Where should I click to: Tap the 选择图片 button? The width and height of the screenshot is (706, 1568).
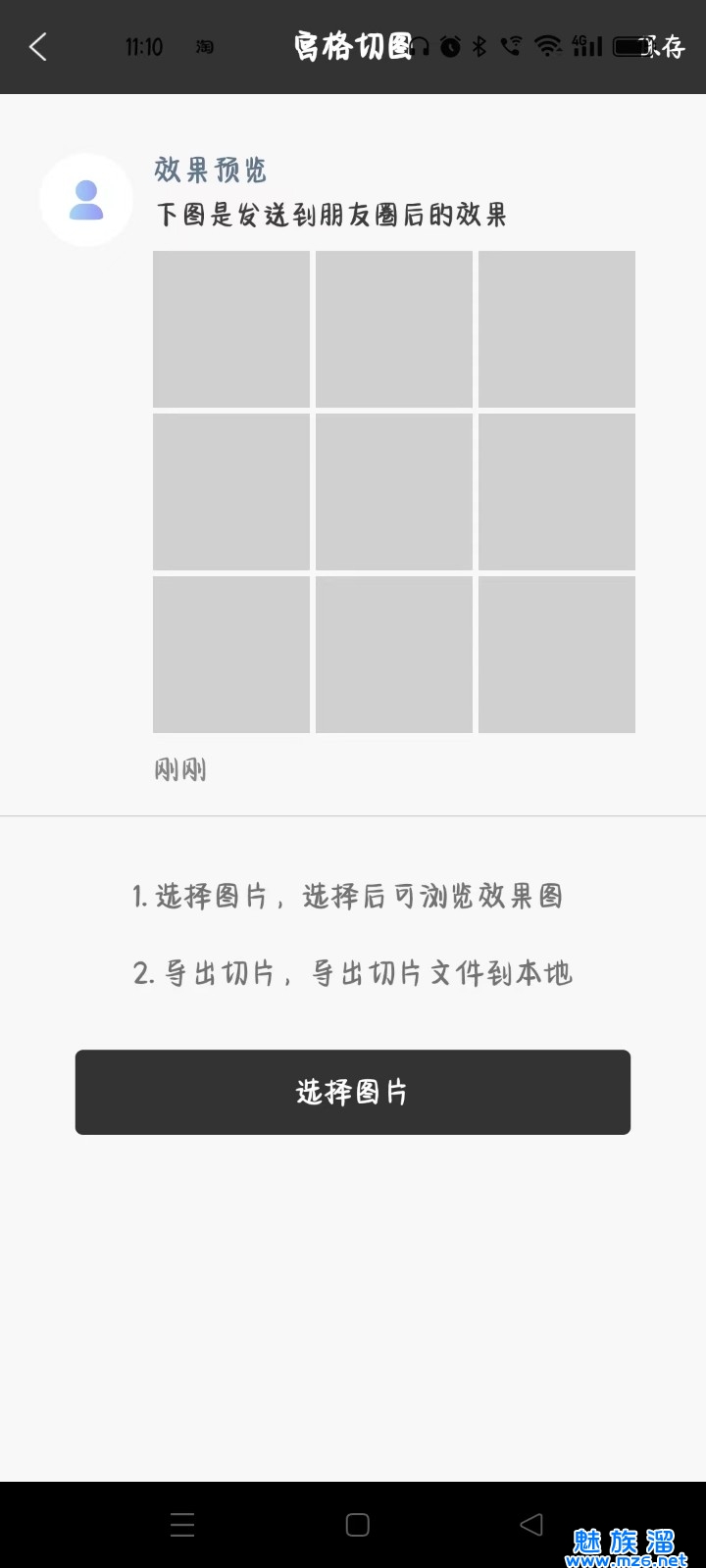(353, 1092)
